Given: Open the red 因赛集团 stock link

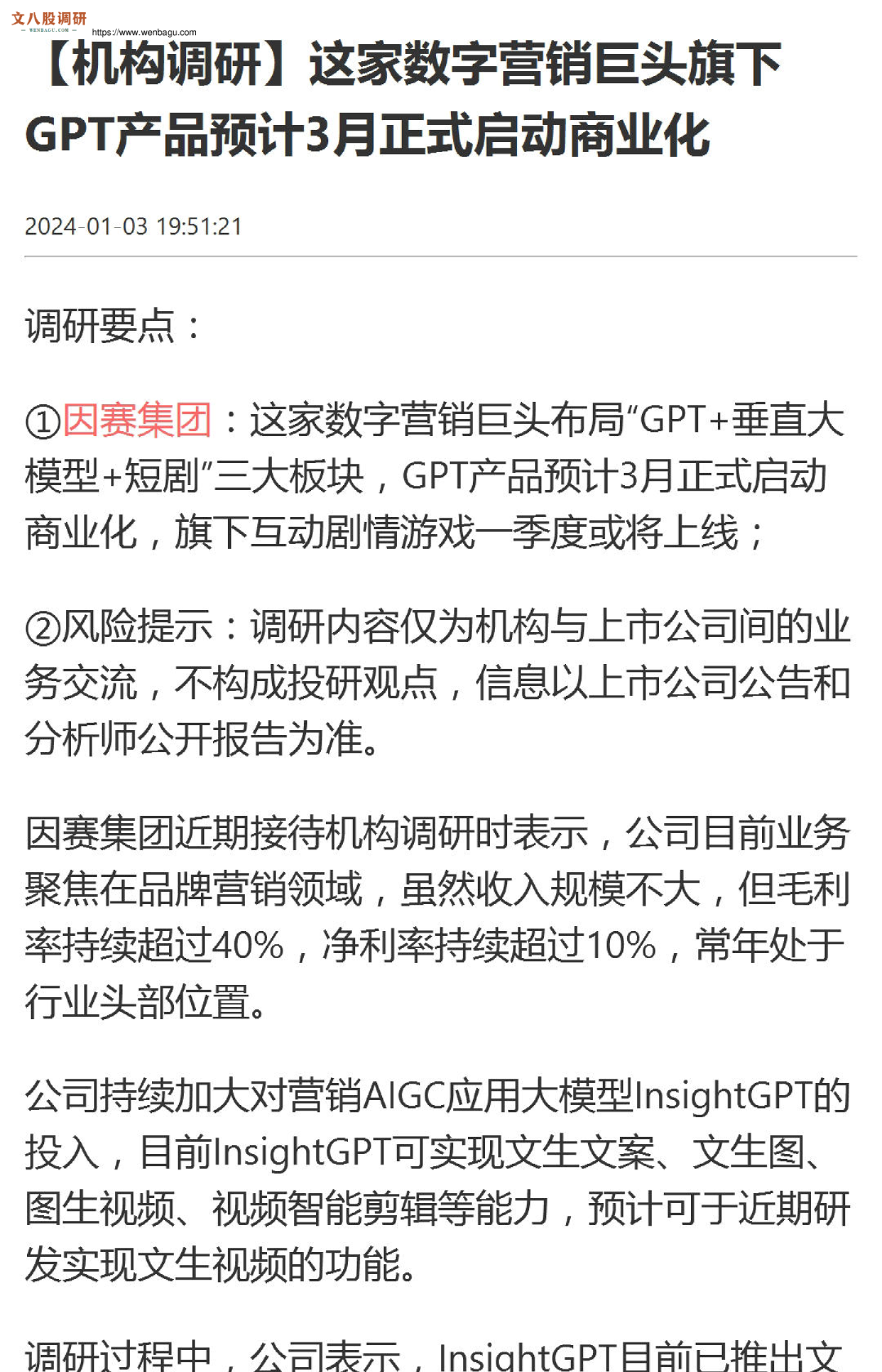Looking at the screenshot, I should [137, 420].
